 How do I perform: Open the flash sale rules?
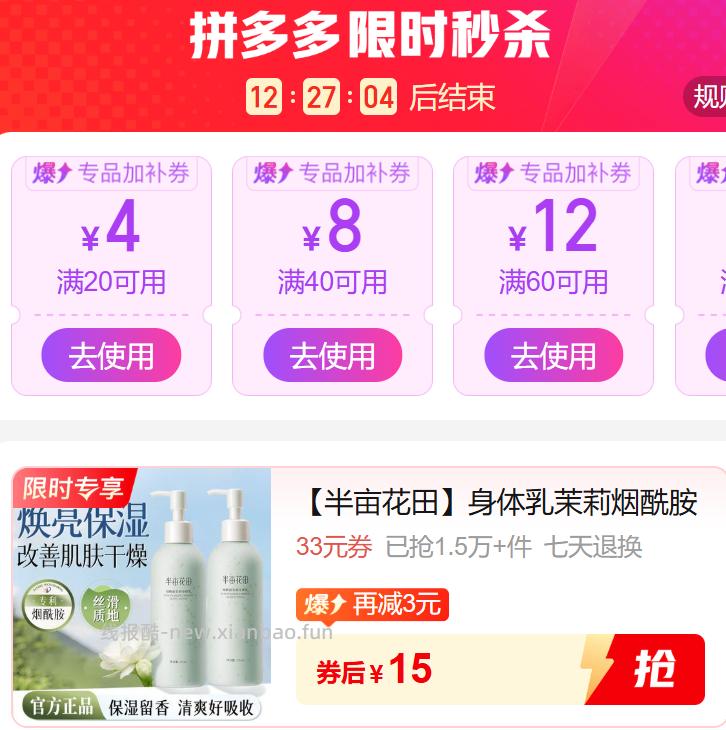coord(708,97)
